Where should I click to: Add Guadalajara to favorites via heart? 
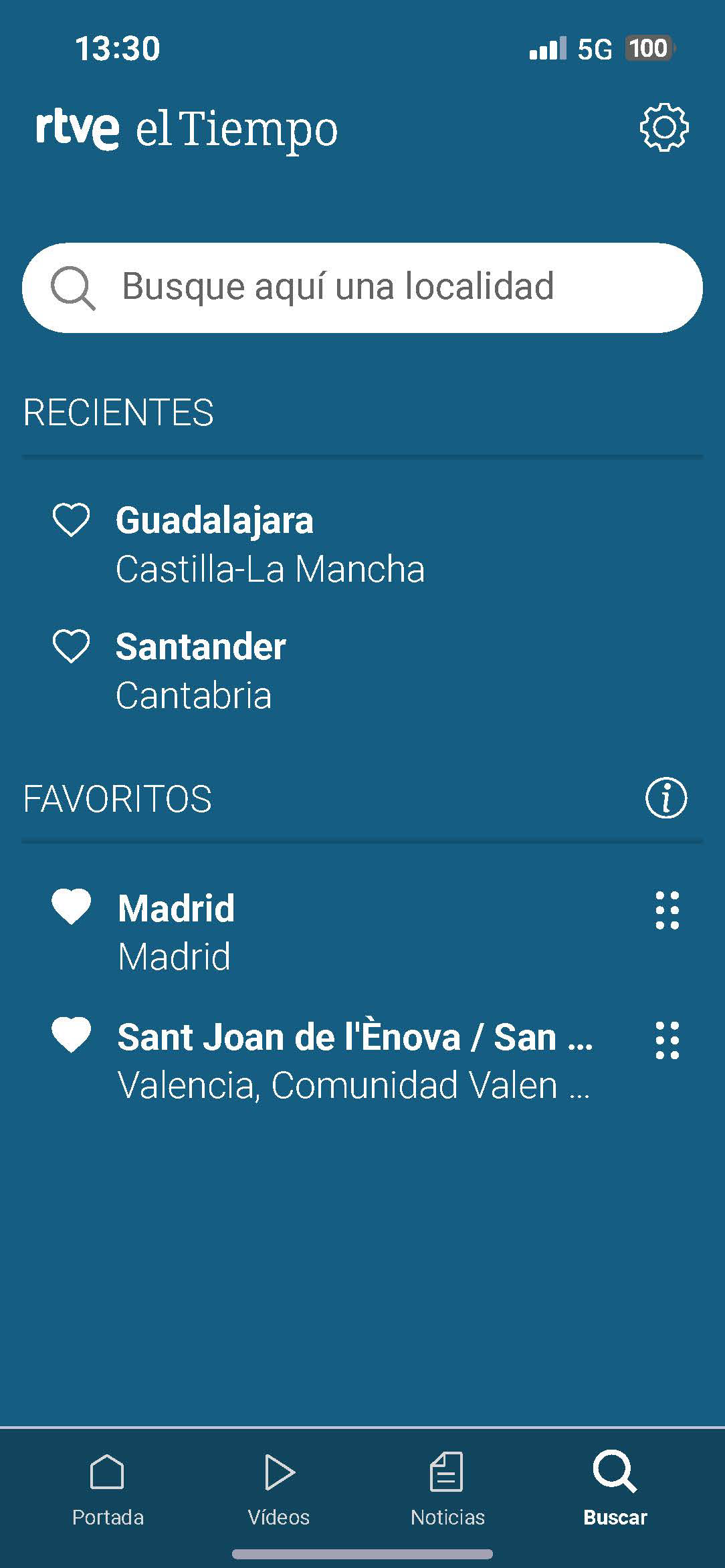(71, 520)
